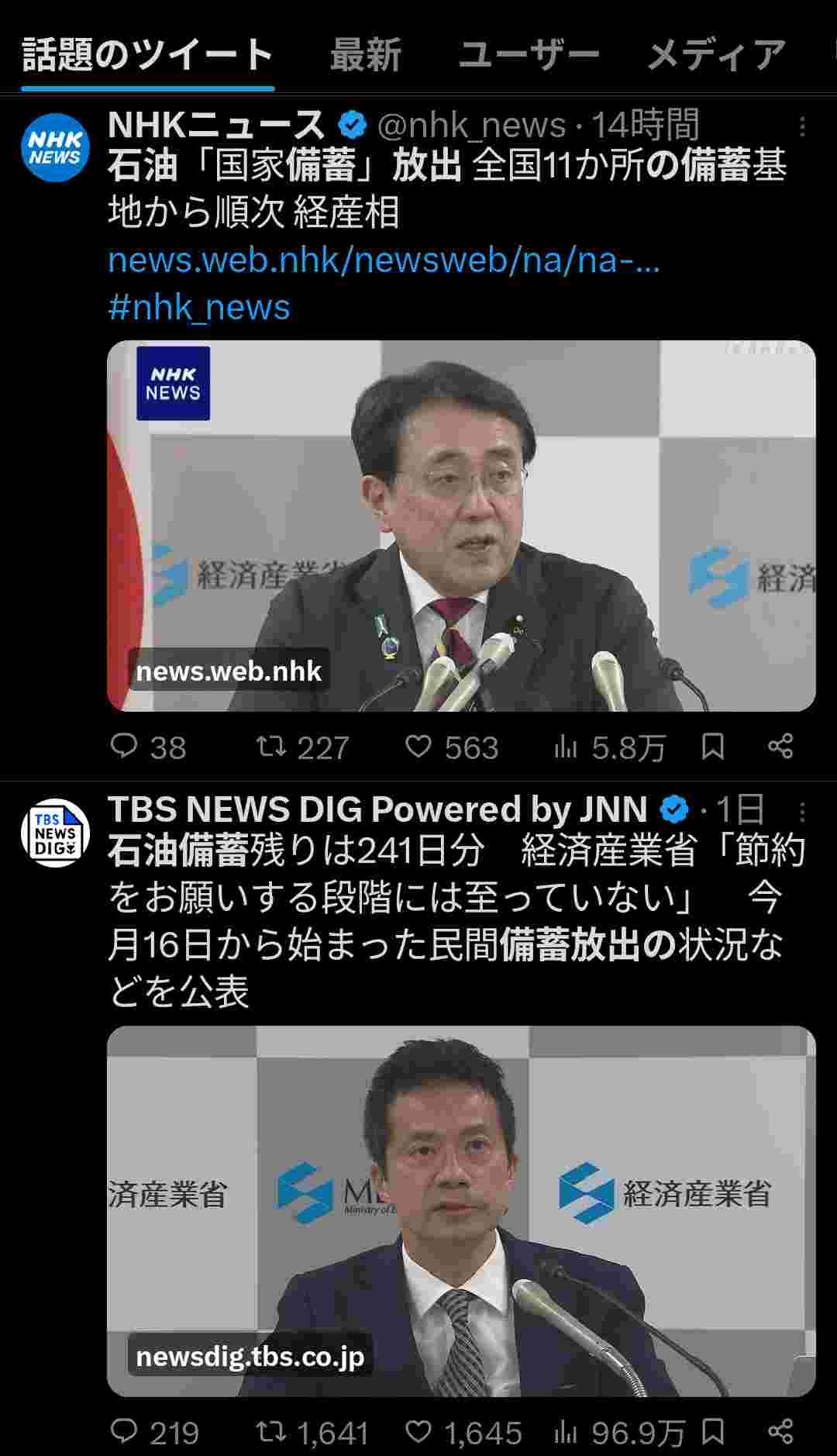Viewport: 837px width, 1456px height.
Task: Open newsdig.tbs.co.jp article preview card
Action: [x=461, y=1210]
